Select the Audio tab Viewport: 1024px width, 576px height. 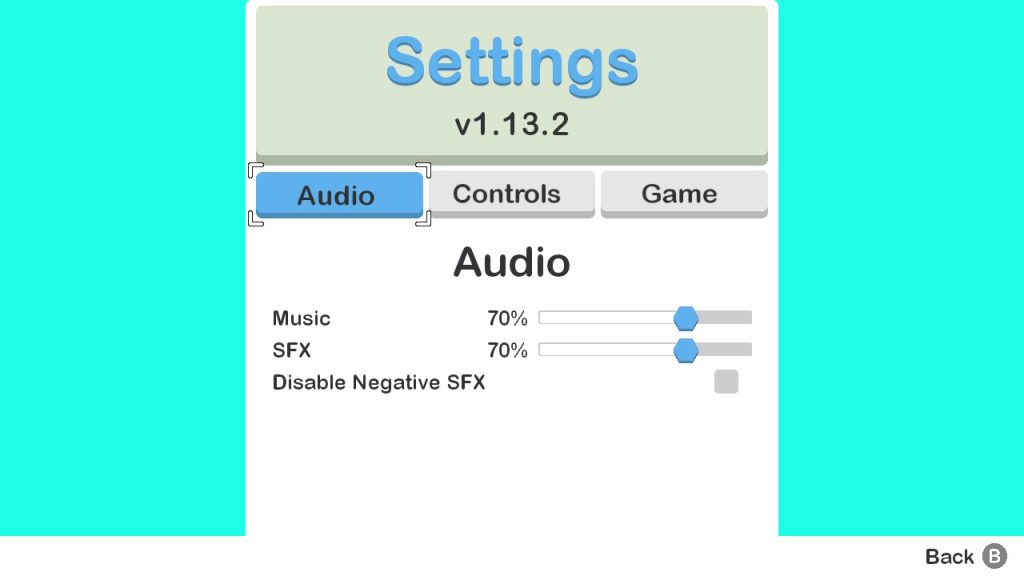coord(339,195)
